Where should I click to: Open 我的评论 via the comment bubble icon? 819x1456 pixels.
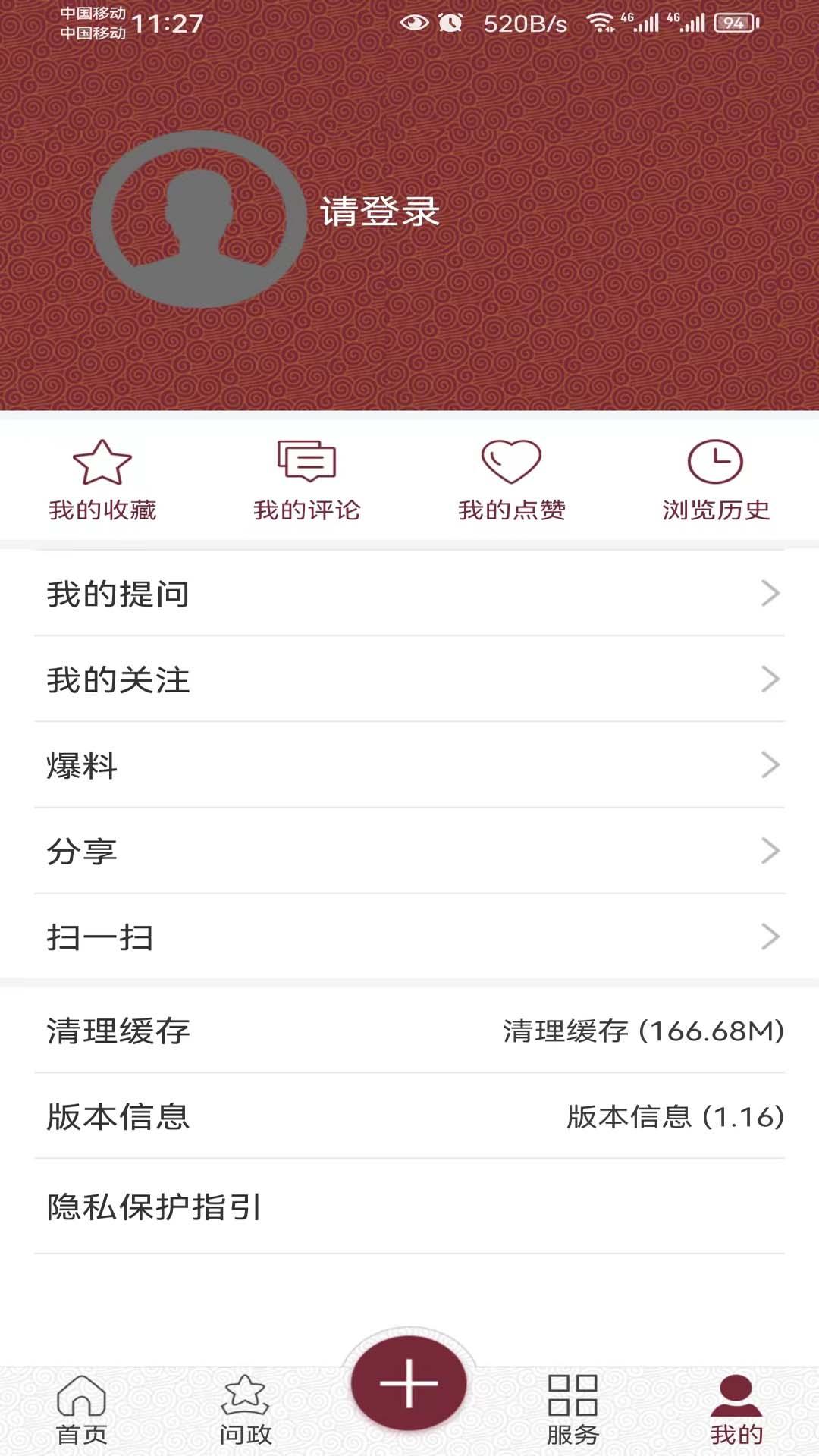[x=307, y=478]
